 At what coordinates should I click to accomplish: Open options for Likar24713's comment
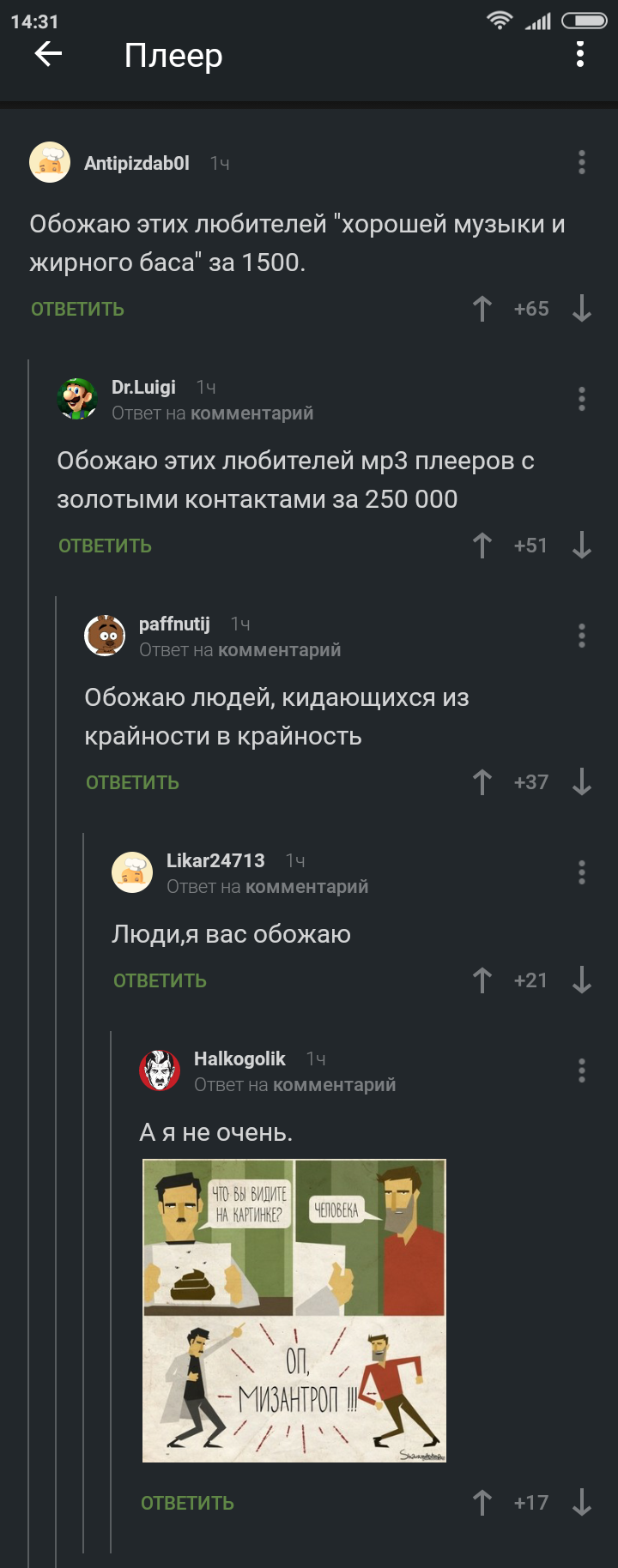tap(581, 872)
